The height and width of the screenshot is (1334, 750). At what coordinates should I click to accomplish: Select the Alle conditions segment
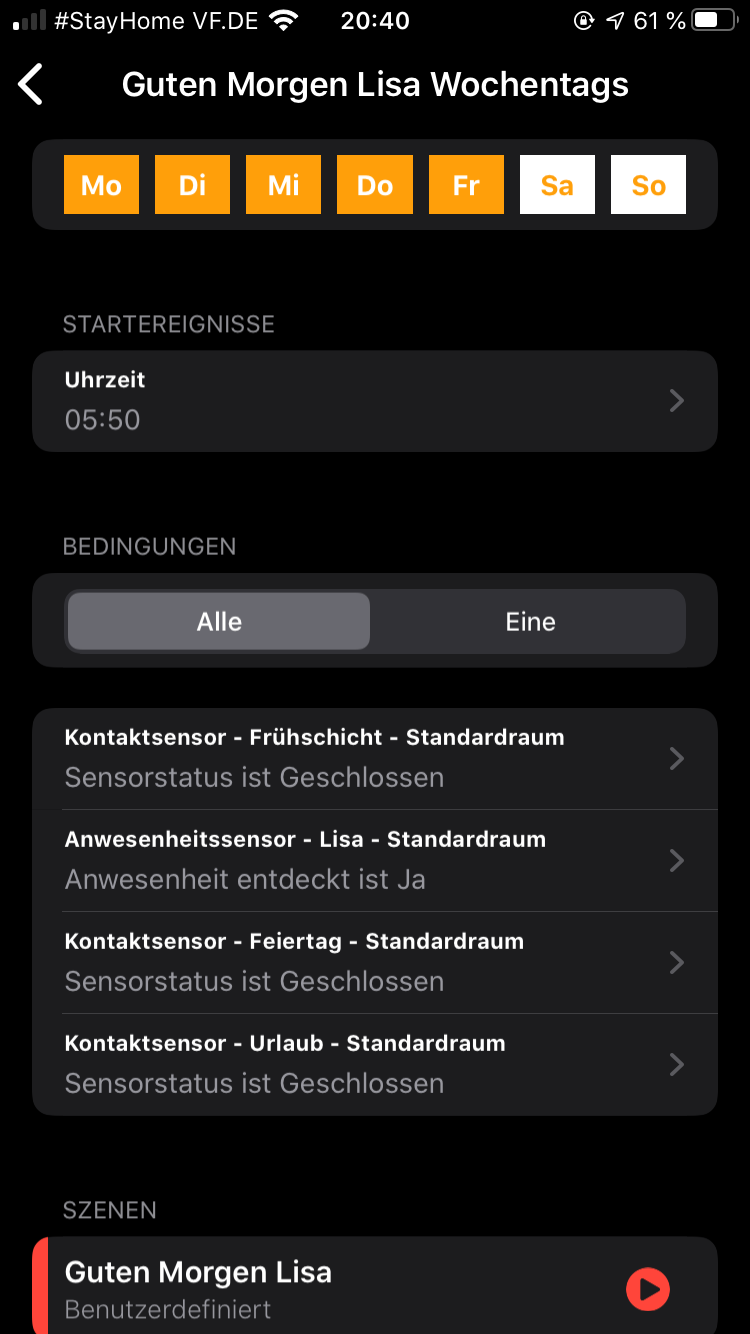(x=219, y=622)
